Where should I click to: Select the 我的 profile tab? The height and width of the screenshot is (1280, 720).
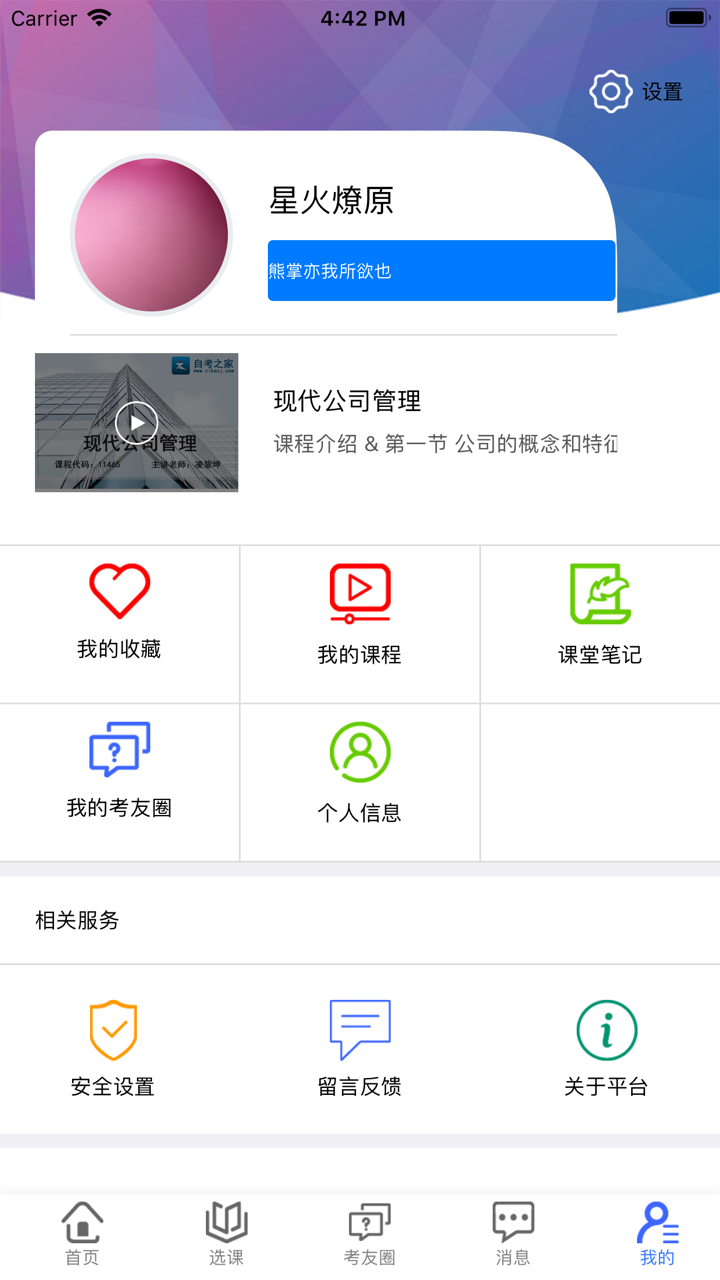[x=656, y=1230]
